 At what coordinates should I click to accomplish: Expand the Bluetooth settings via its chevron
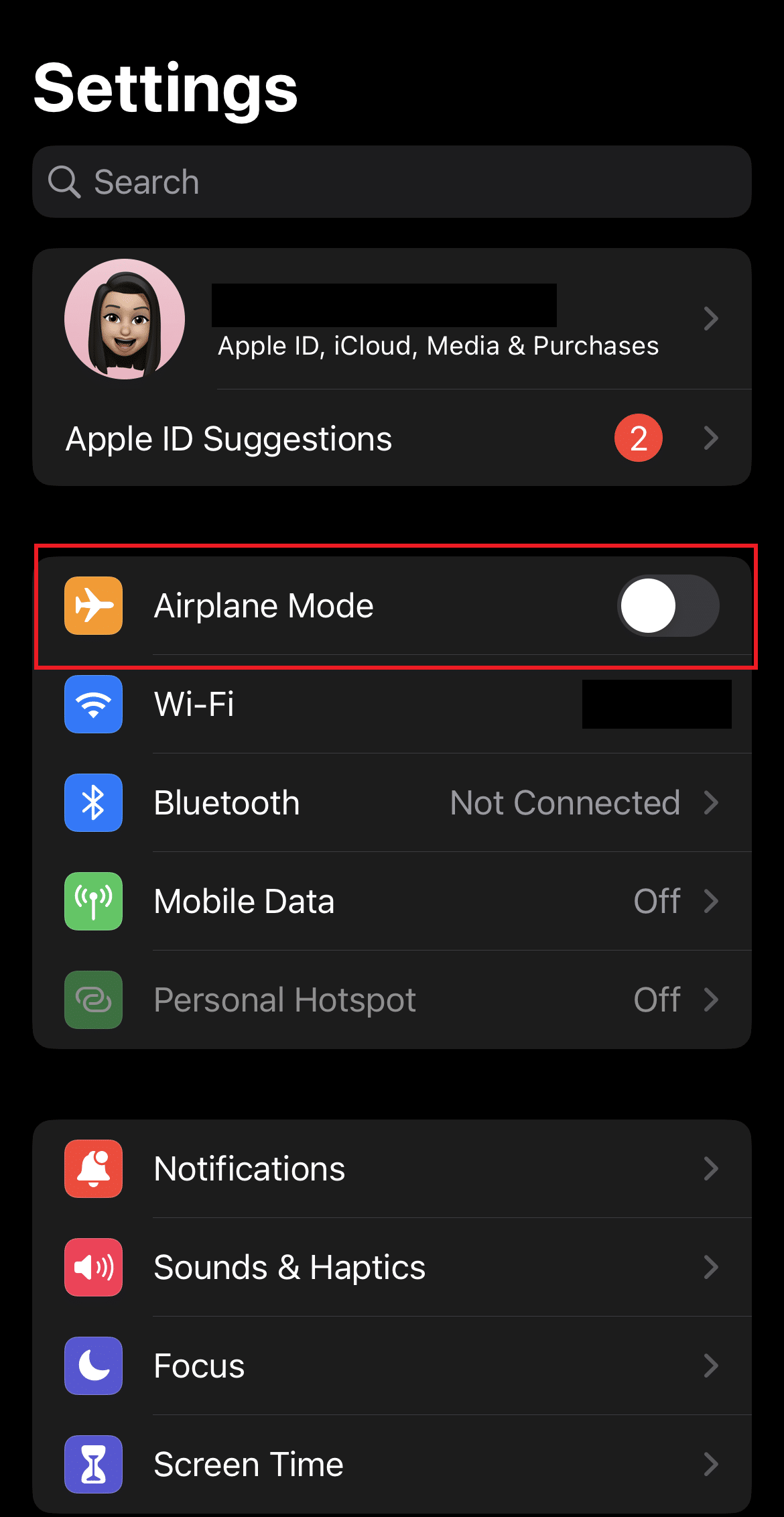pos(712,802)
